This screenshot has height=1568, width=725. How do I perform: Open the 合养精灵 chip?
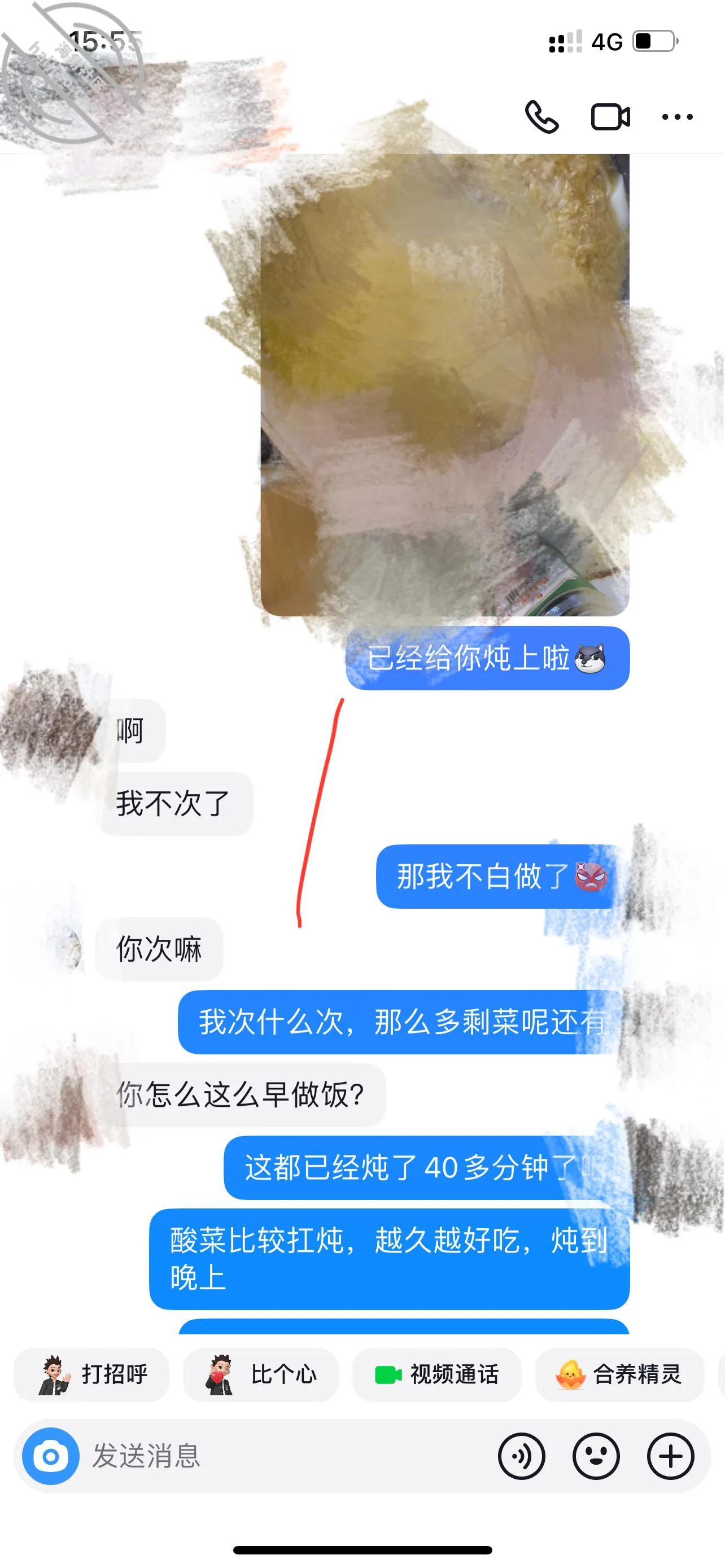tap(619, 1374)
